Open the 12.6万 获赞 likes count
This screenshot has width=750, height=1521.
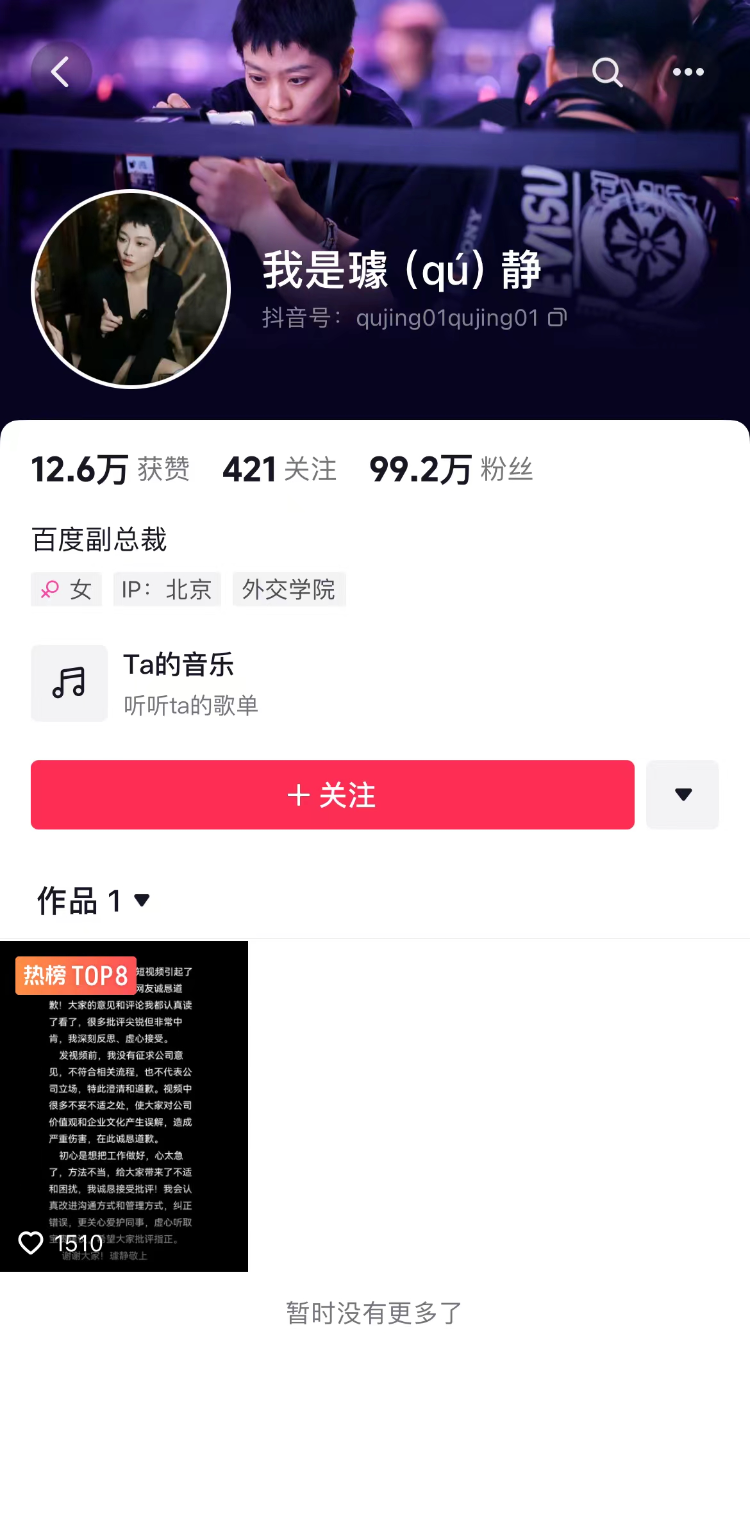click(110, 469)
